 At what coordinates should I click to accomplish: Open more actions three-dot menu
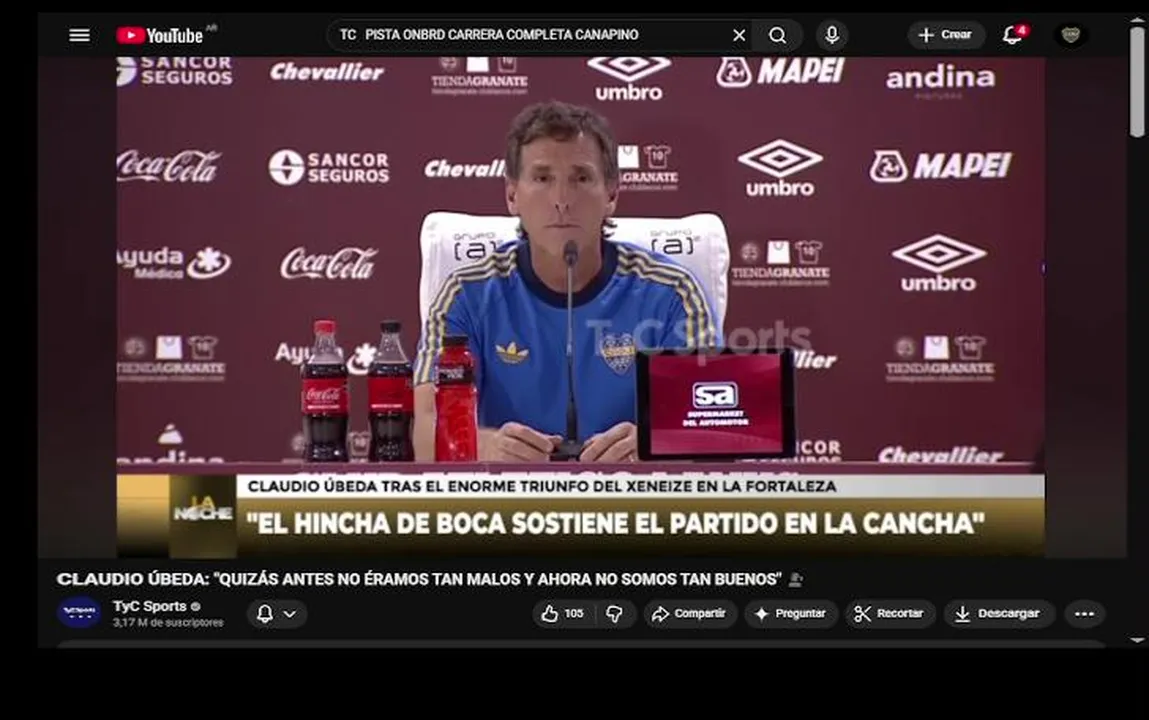pyautogui.click(x=1084, y=614)
